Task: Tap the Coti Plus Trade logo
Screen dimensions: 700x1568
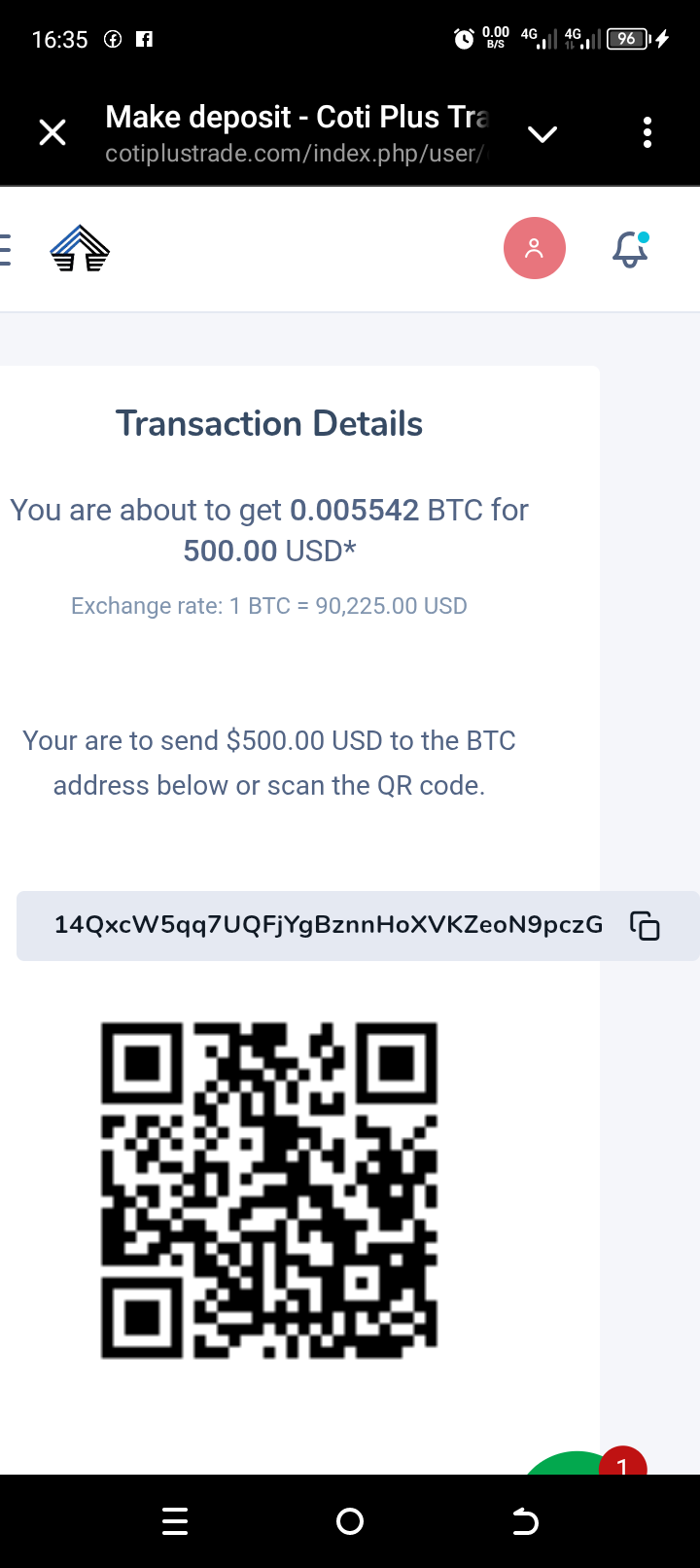Action: point(80,249)
